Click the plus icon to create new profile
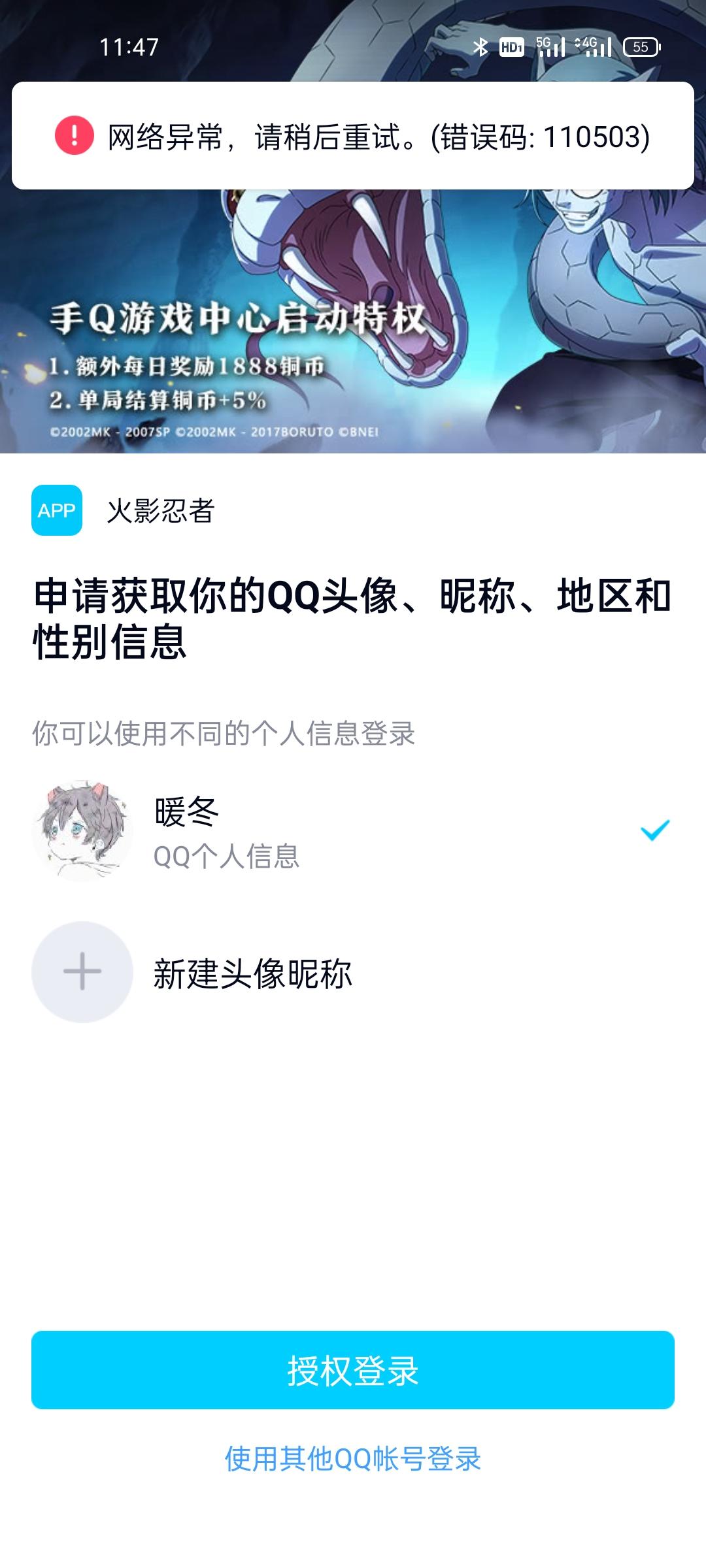706x1568 pixels. click(x=82, y=972)
